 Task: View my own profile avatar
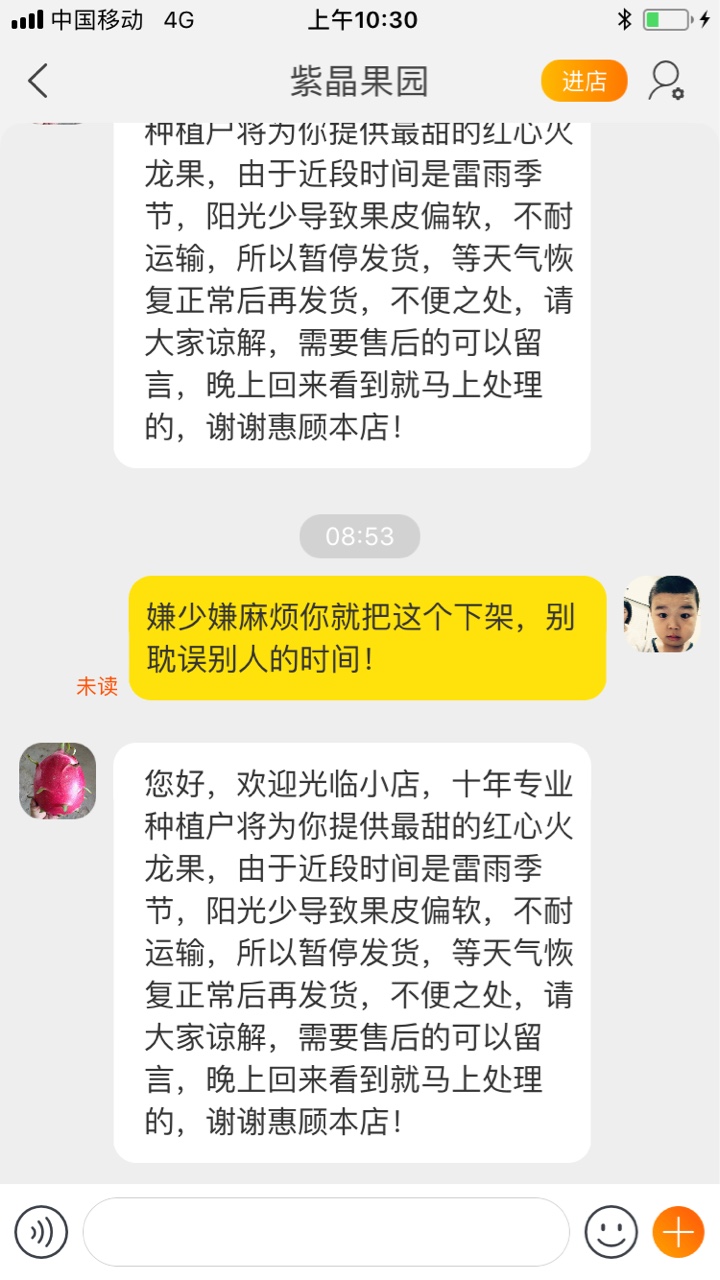point(662,614)
